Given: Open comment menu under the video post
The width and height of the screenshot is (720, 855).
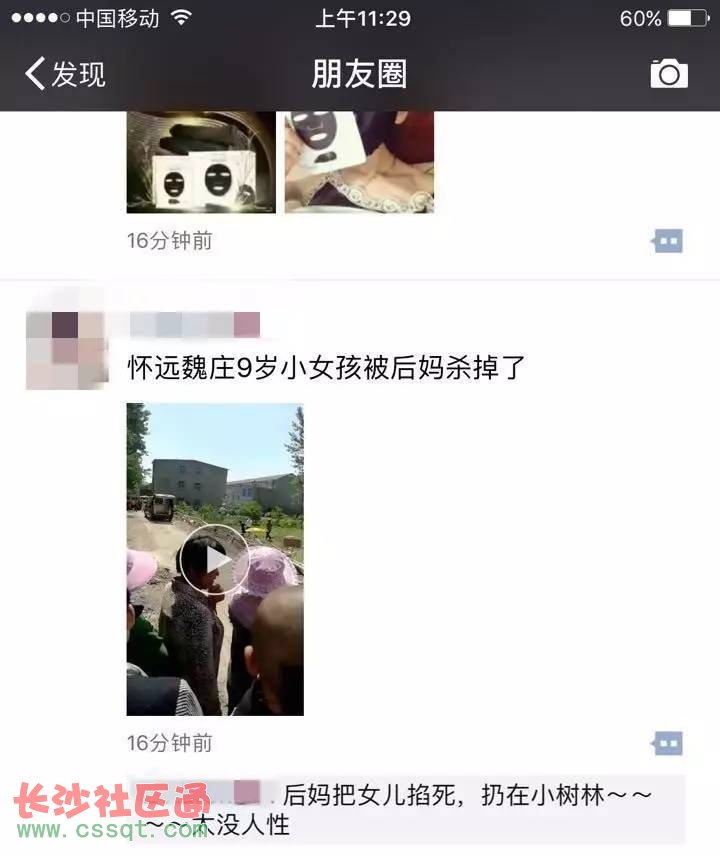Looking at the screenshot, I should click(667, 743).
